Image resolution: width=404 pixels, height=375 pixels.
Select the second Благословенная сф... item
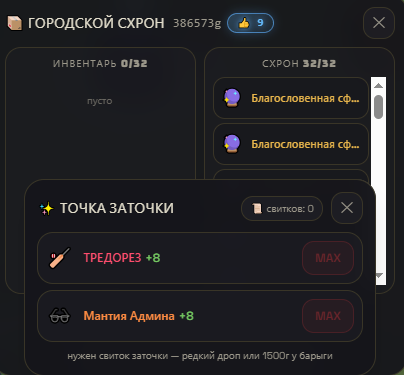point(291,144)
